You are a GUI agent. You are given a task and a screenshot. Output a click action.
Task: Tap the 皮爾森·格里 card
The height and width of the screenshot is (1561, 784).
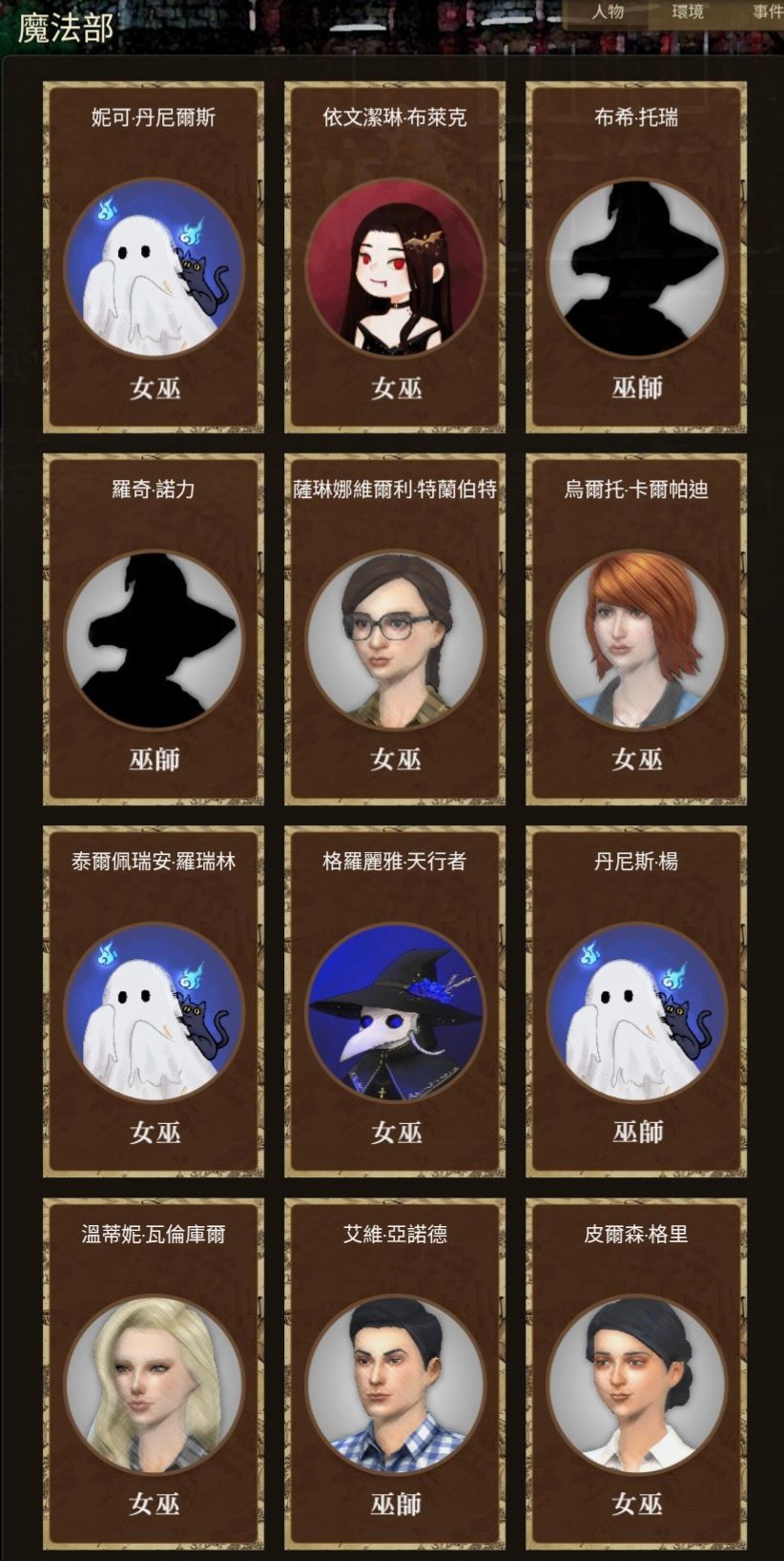coord(636,1374)
